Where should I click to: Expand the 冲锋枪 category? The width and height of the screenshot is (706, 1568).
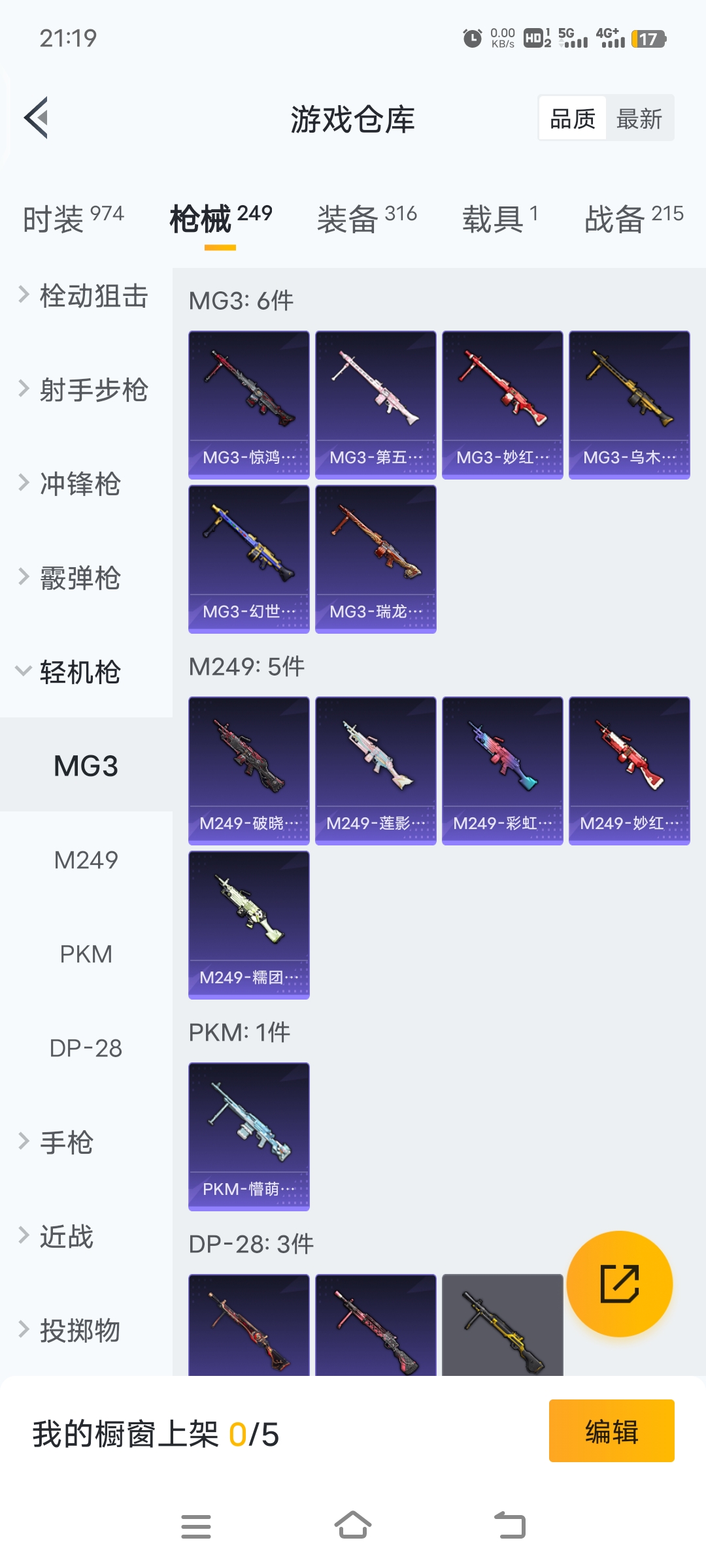72,484
